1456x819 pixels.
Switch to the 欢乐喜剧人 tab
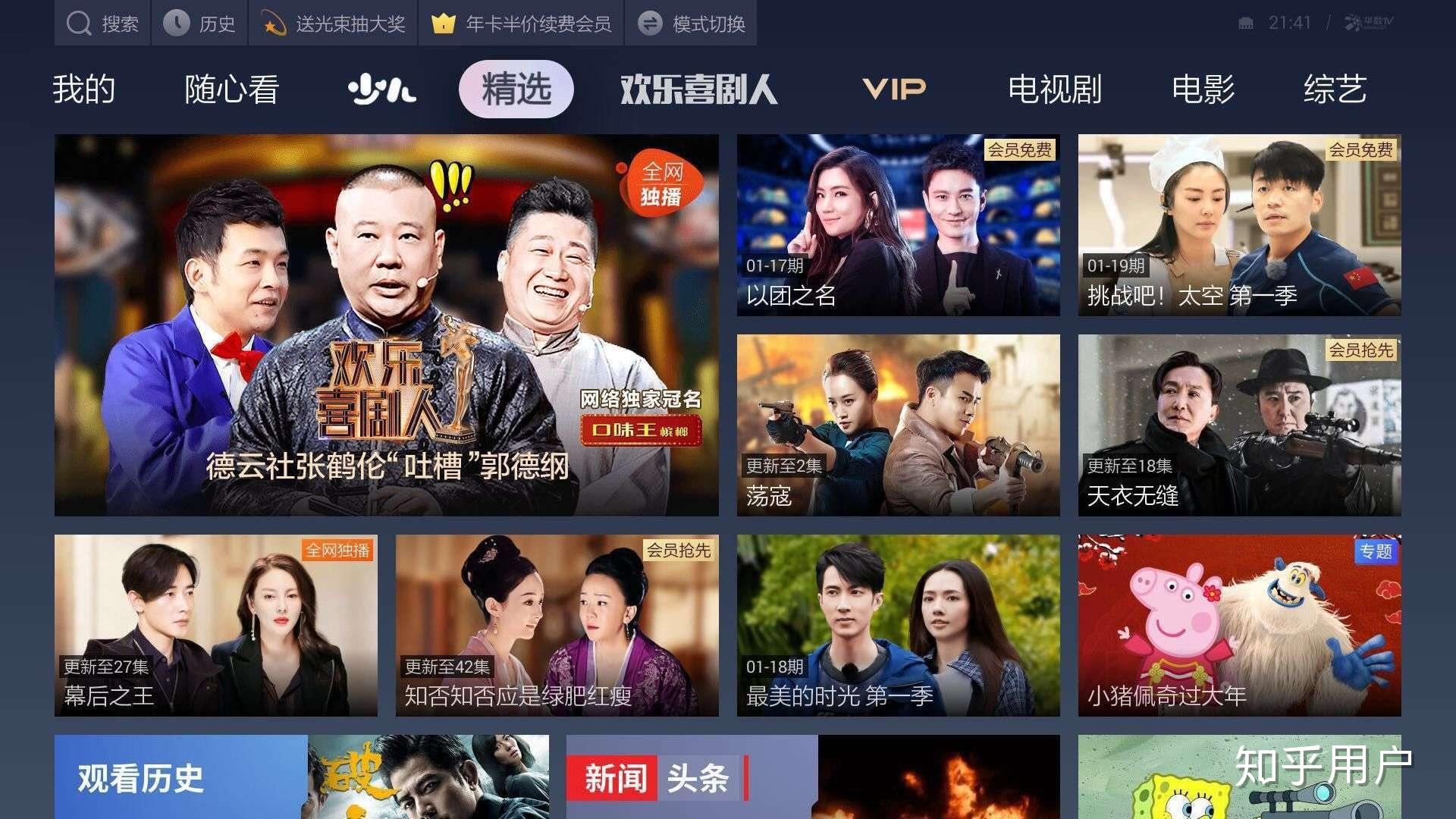(698, 89)
